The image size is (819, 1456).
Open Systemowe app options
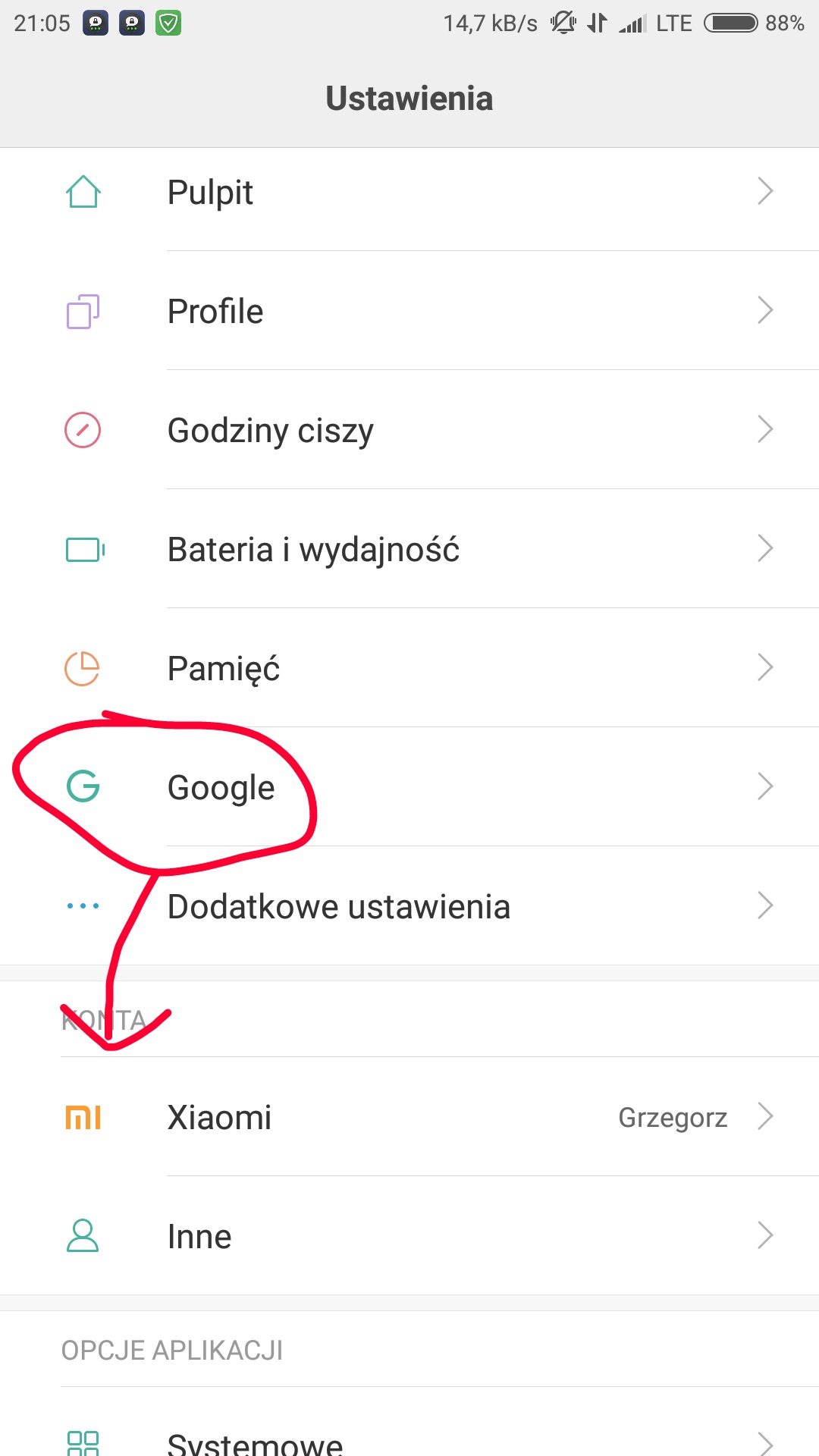tap(409, 1429)
